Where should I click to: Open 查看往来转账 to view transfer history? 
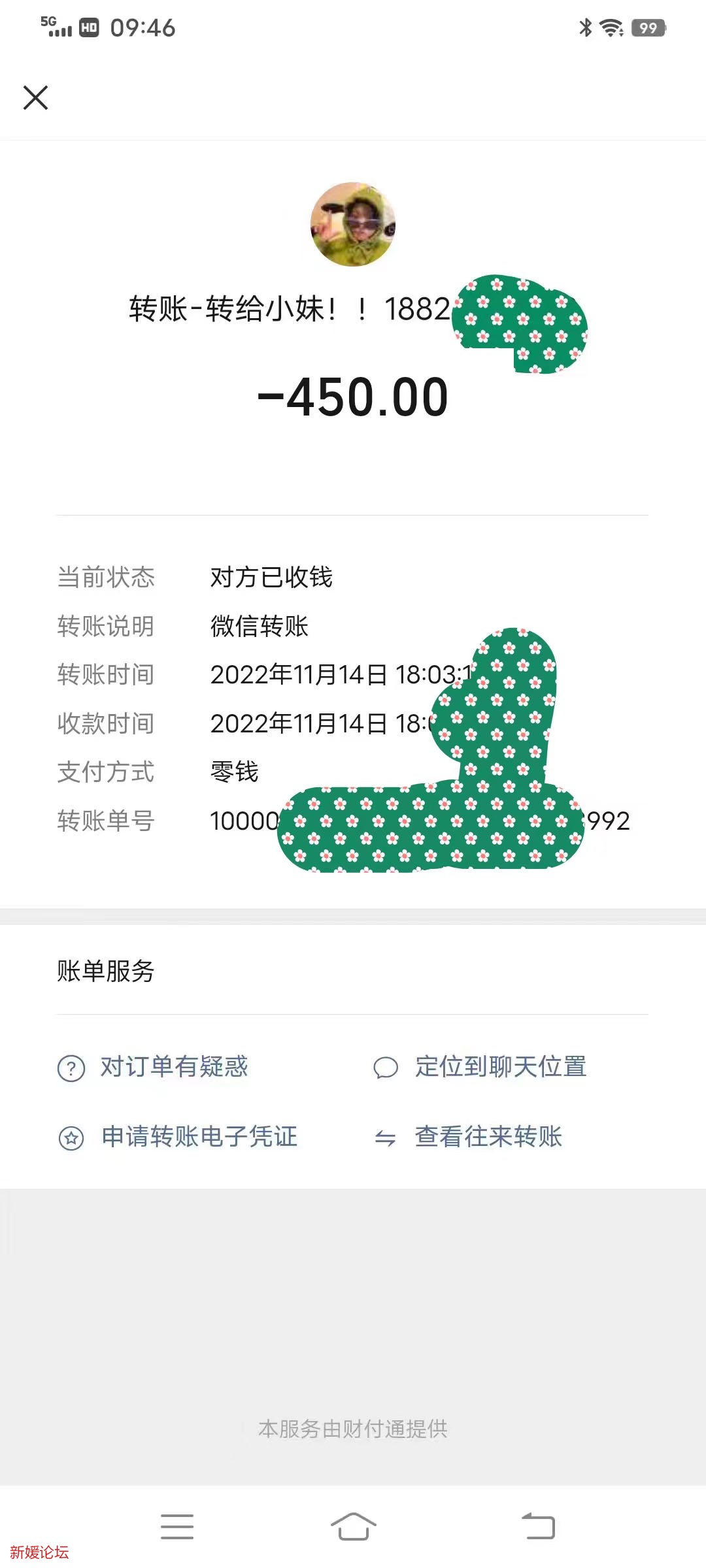click(x=488, y=1135)
